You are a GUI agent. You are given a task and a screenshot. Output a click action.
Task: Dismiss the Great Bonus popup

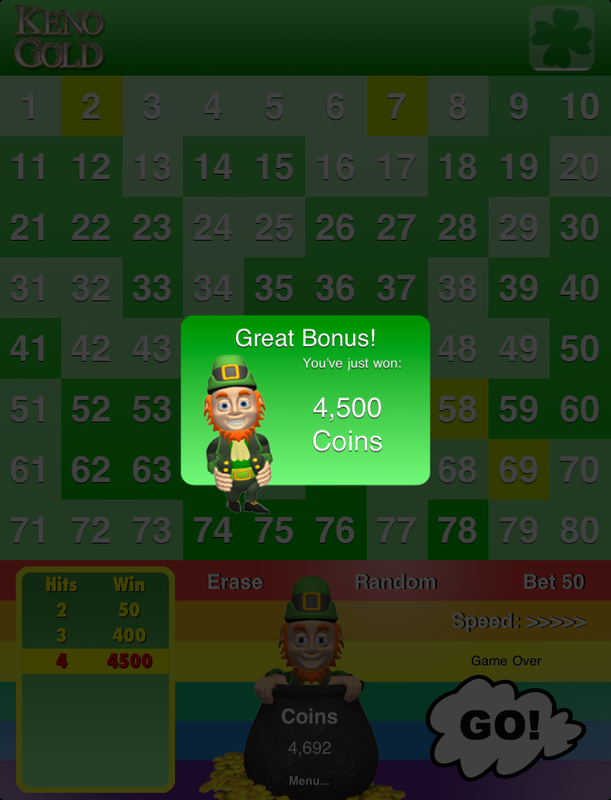[x=305, y=400]
